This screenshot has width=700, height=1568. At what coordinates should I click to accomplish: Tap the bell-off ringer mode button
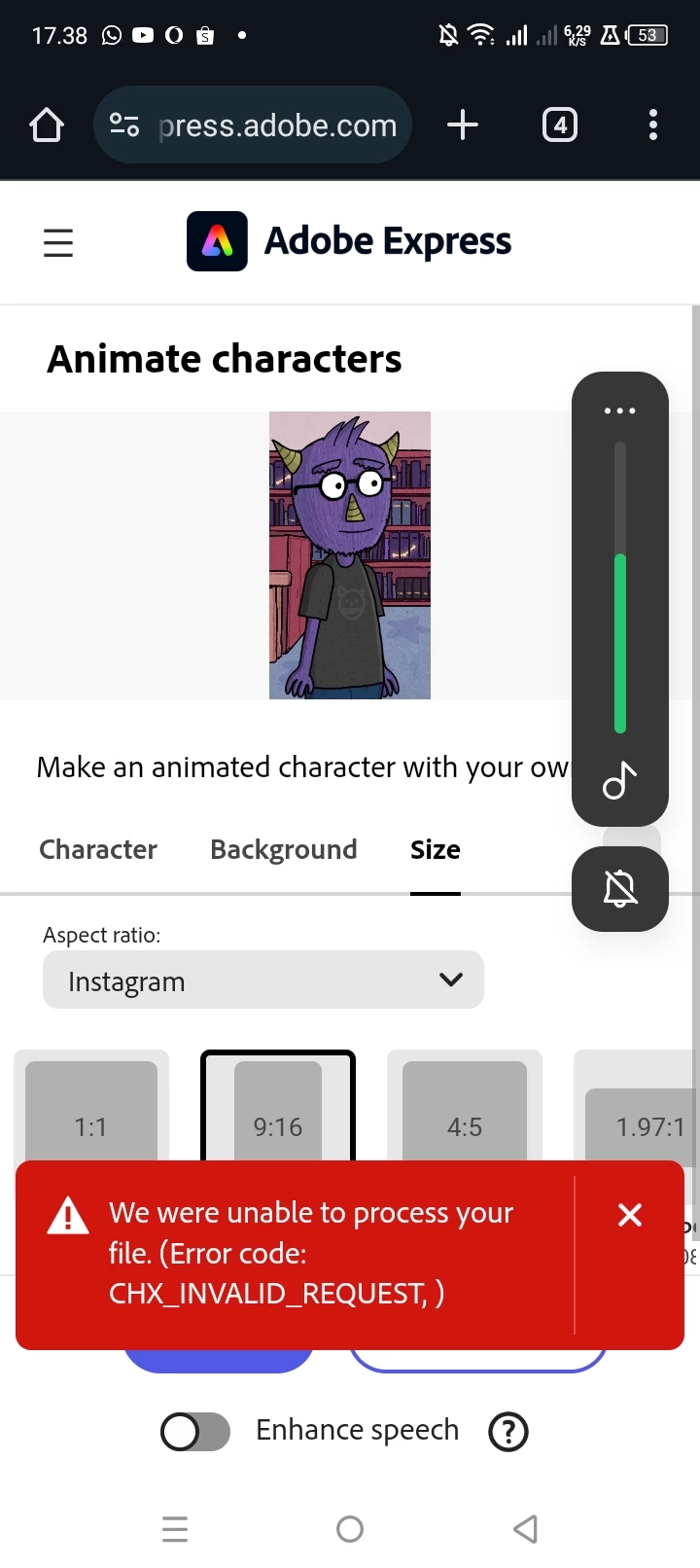[x=620, y=888]
